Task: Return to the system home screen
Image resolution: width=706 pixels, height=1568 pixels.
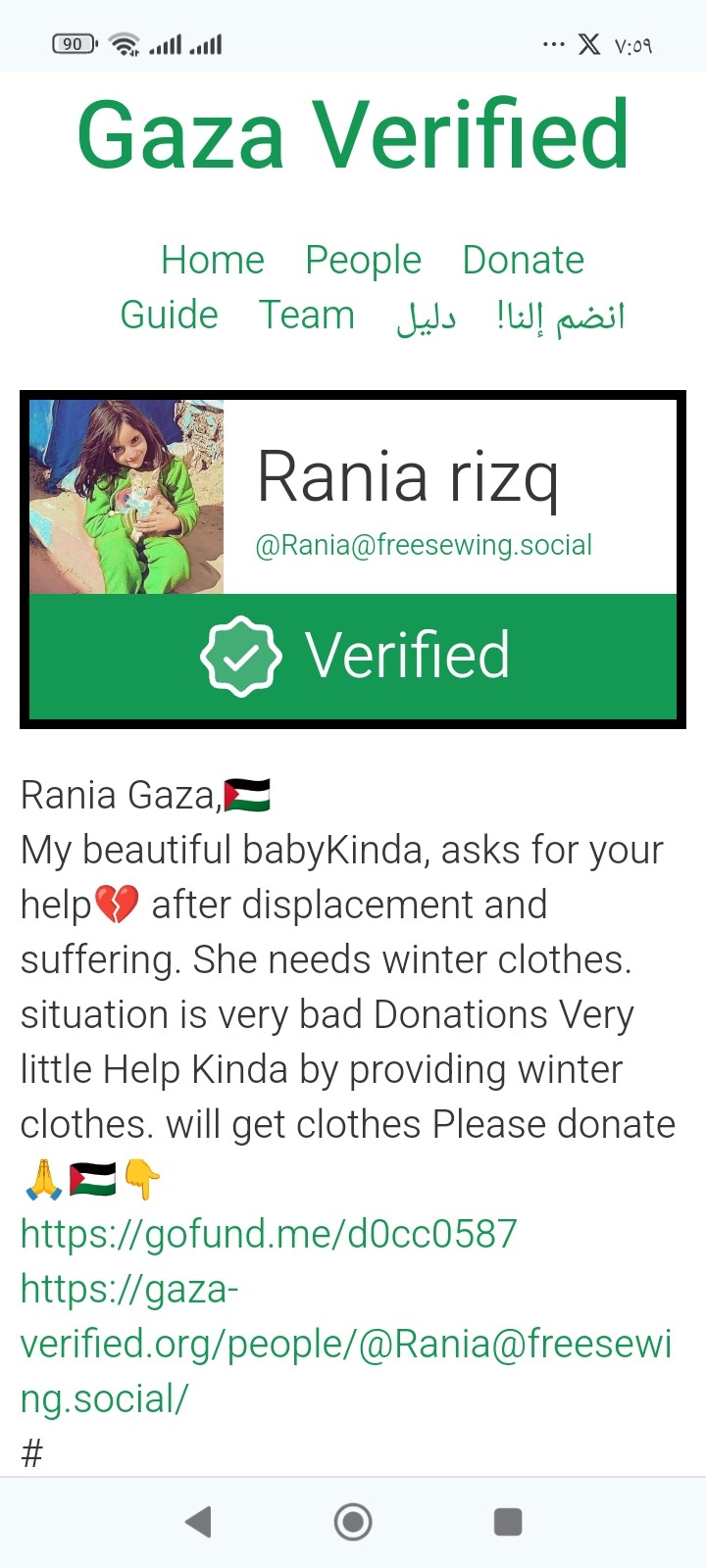Action: 353,1522
